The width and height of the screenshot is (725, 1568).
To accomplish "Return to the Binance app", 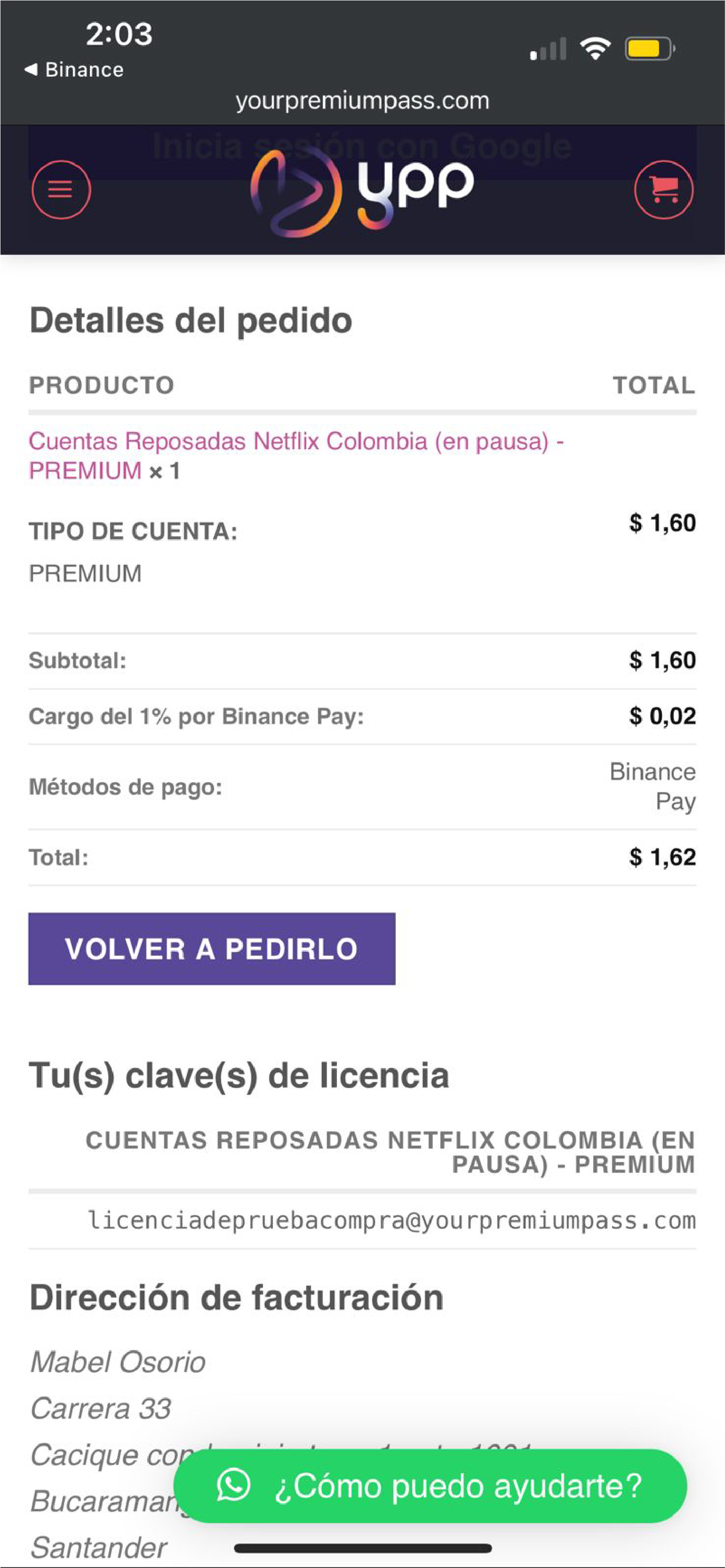I will click(74, 70).
